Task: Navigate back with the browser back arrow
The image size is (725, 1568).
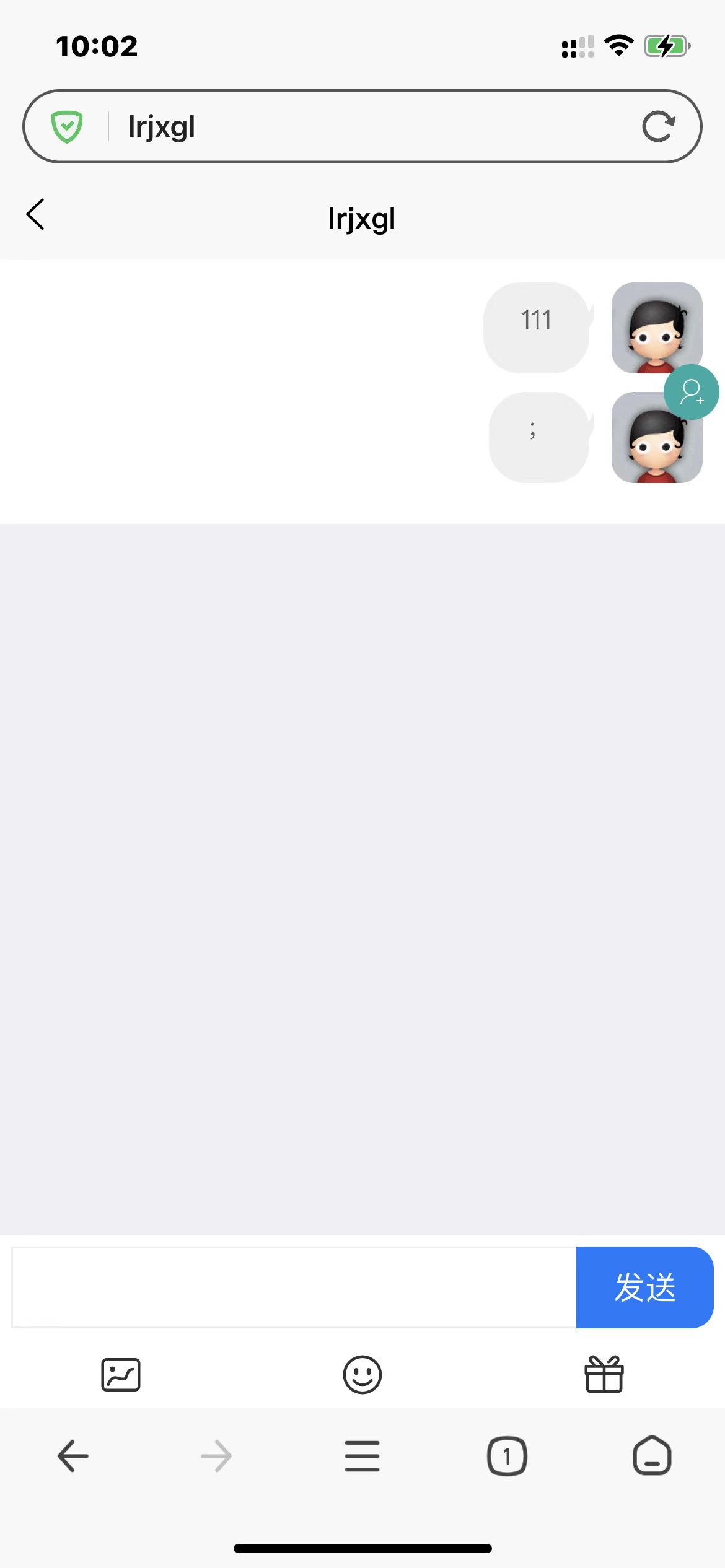Action: (x=73, y=1456)
